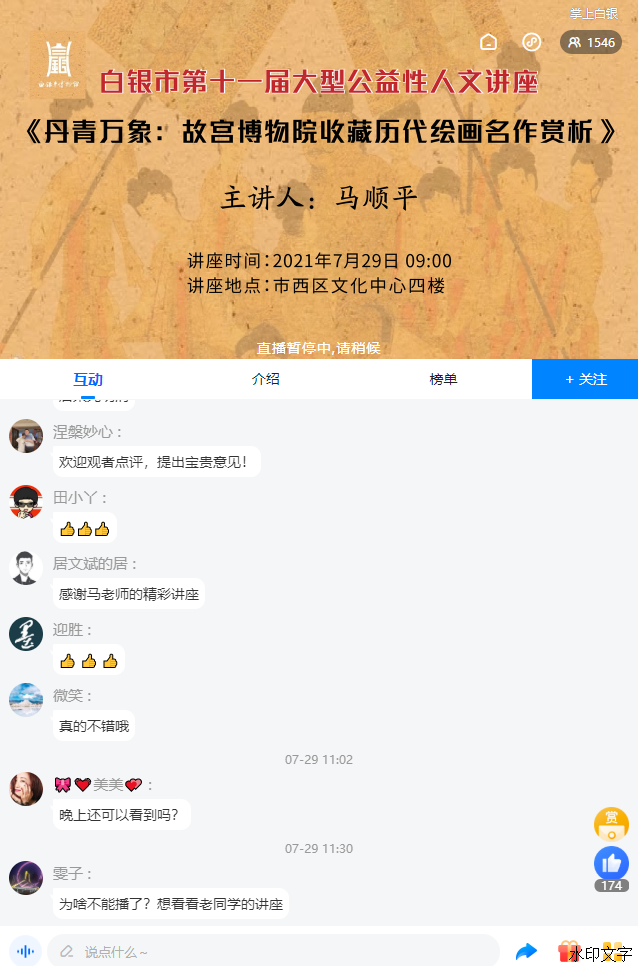Follow the channel with 关注 button
Screen dimensions: 638x966
click(x=585, y=380)
